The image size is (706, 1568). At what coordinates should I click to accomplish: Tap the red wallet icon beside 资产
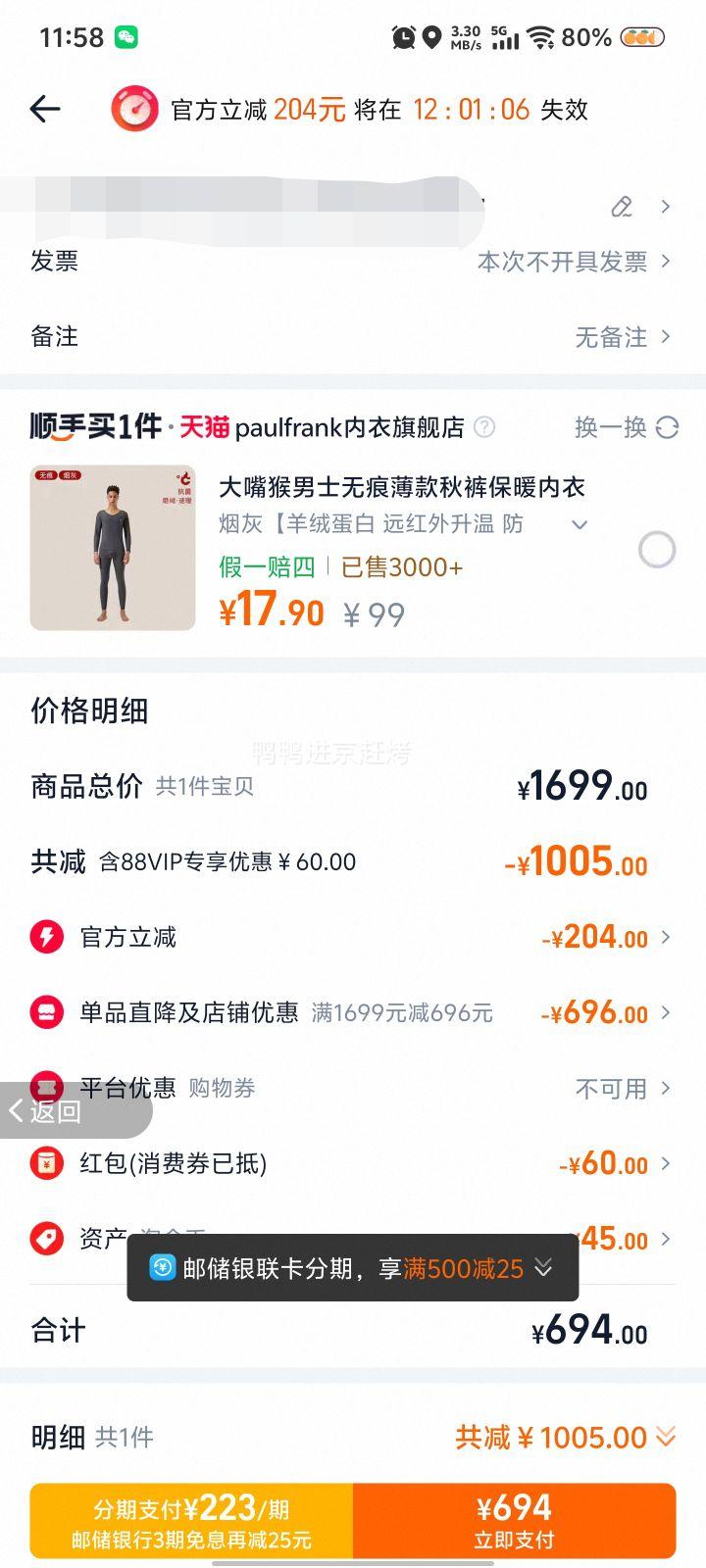46,1239
